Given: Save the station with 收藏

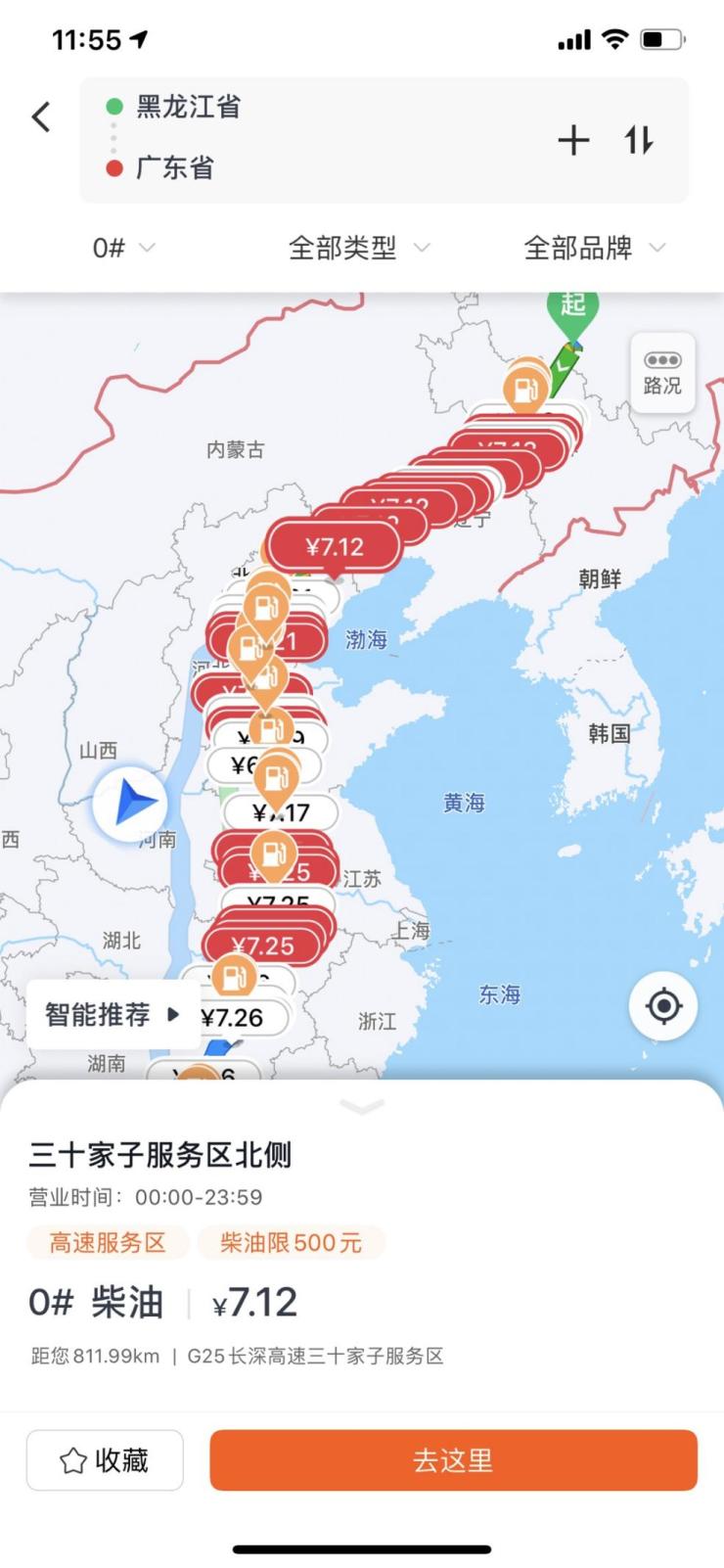Looking at the screenshot, I should [105, 1460].
